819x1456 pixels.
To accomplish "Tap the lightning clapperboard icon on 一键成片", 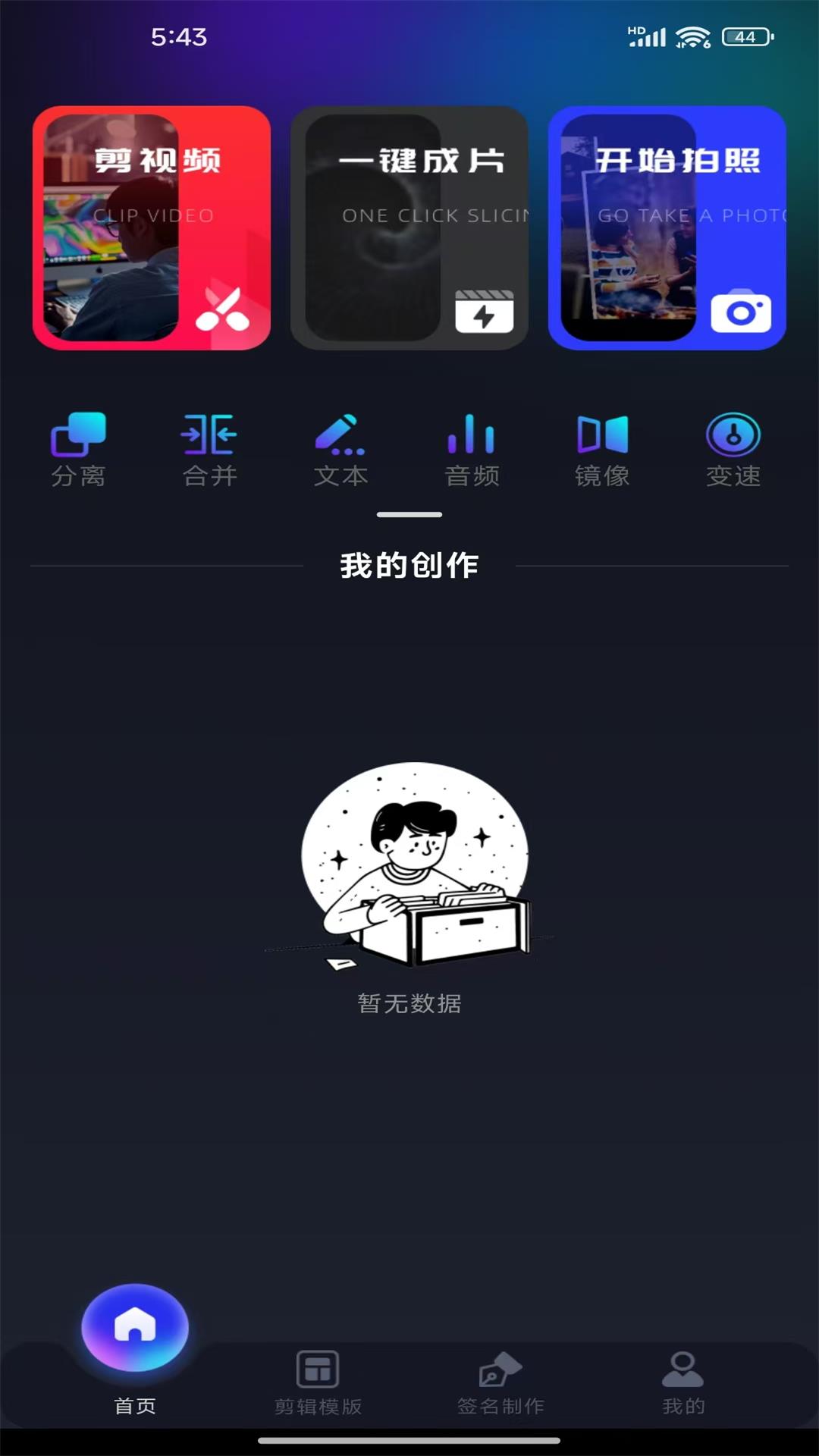I will 485,312.
